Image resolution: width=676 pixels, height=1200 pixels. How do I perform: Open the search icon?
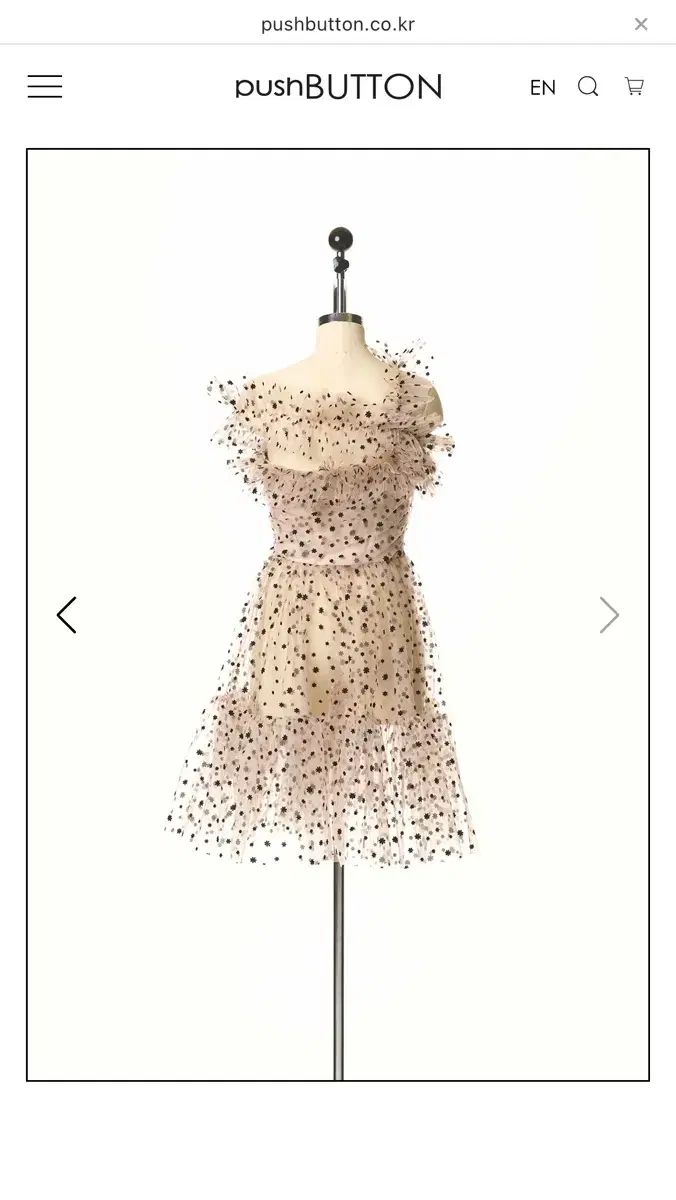click(588, 87)
